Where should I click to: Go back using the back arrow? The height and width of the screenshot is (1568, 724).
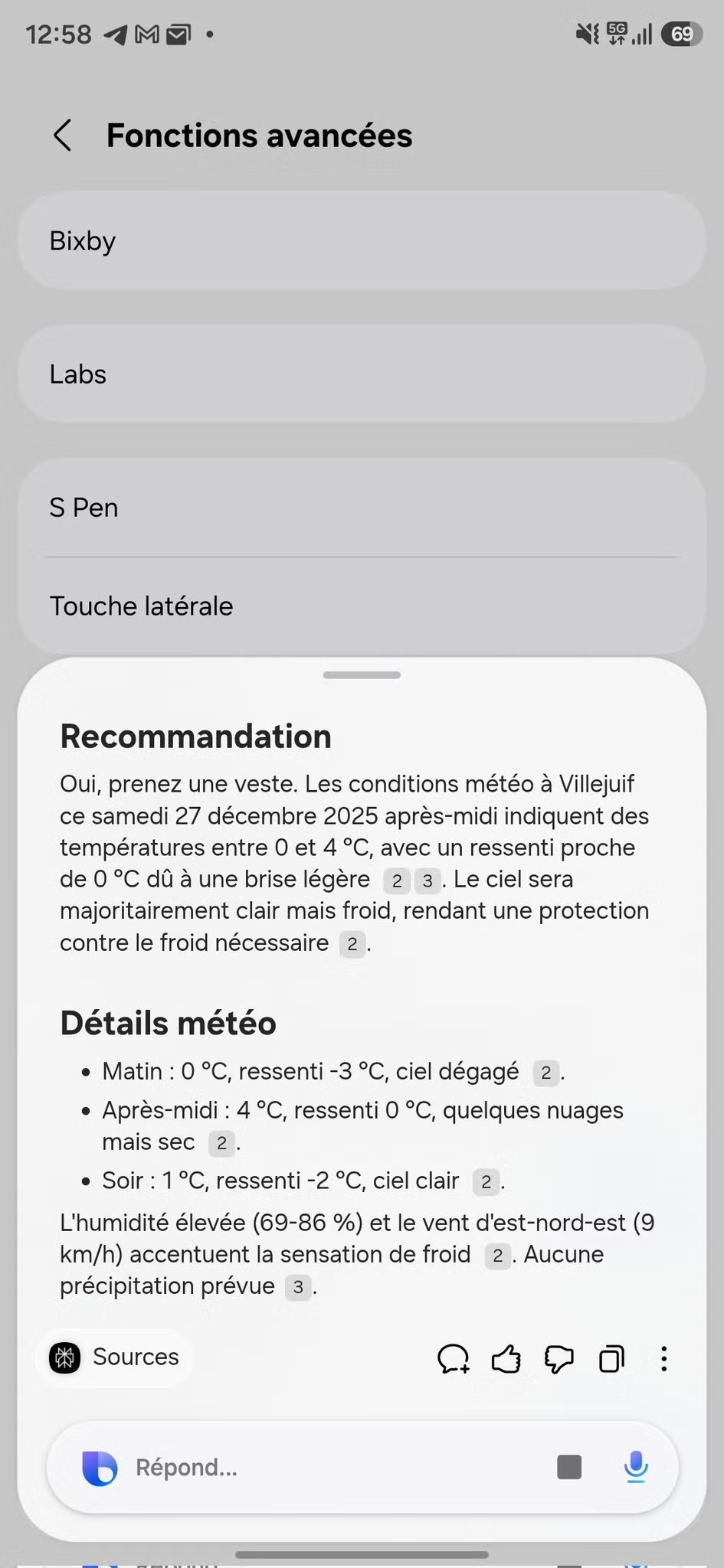pyautogui.click(x=62, y=135)
